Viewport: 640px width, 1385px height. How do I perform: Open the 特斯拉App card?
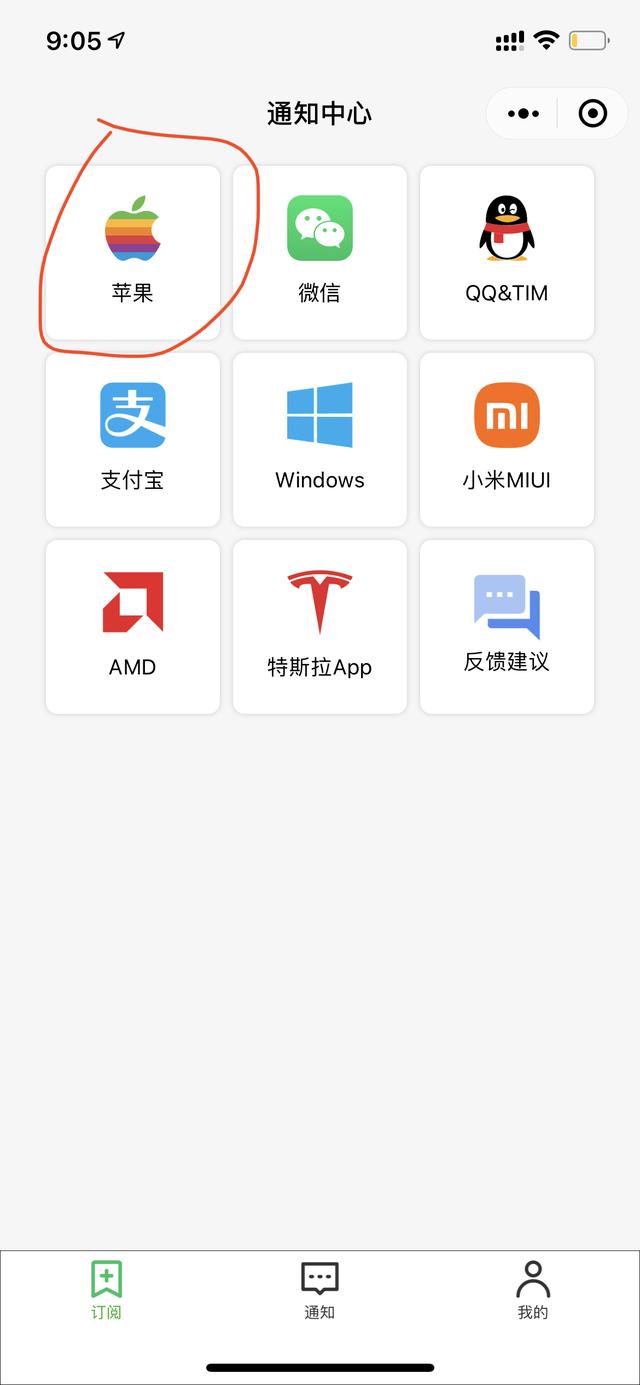click(x=320, y=626)
